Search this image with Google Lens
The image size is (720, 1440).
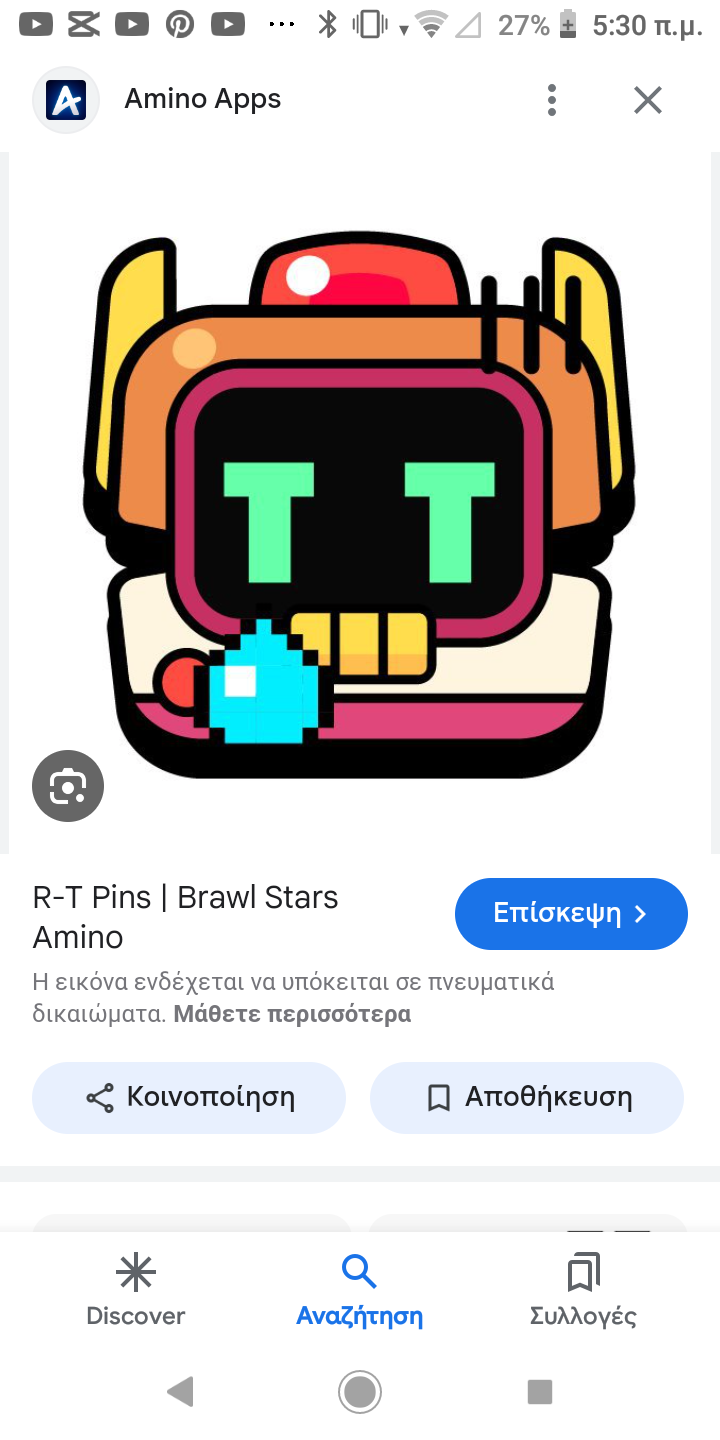[x=68, y=786]
